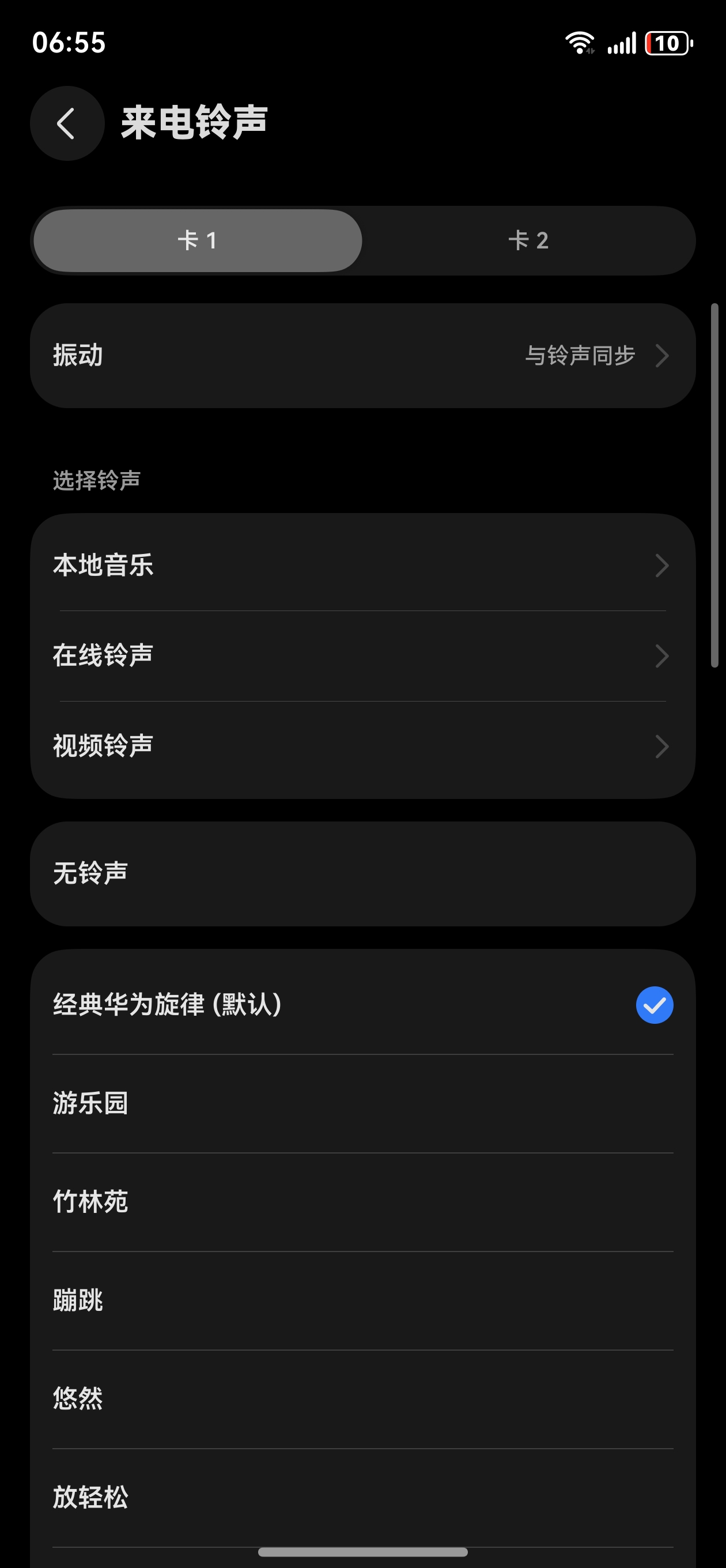Switch to the 卡 1 tab
This screenshot has height=1568, width=726.
pos(197,240)
